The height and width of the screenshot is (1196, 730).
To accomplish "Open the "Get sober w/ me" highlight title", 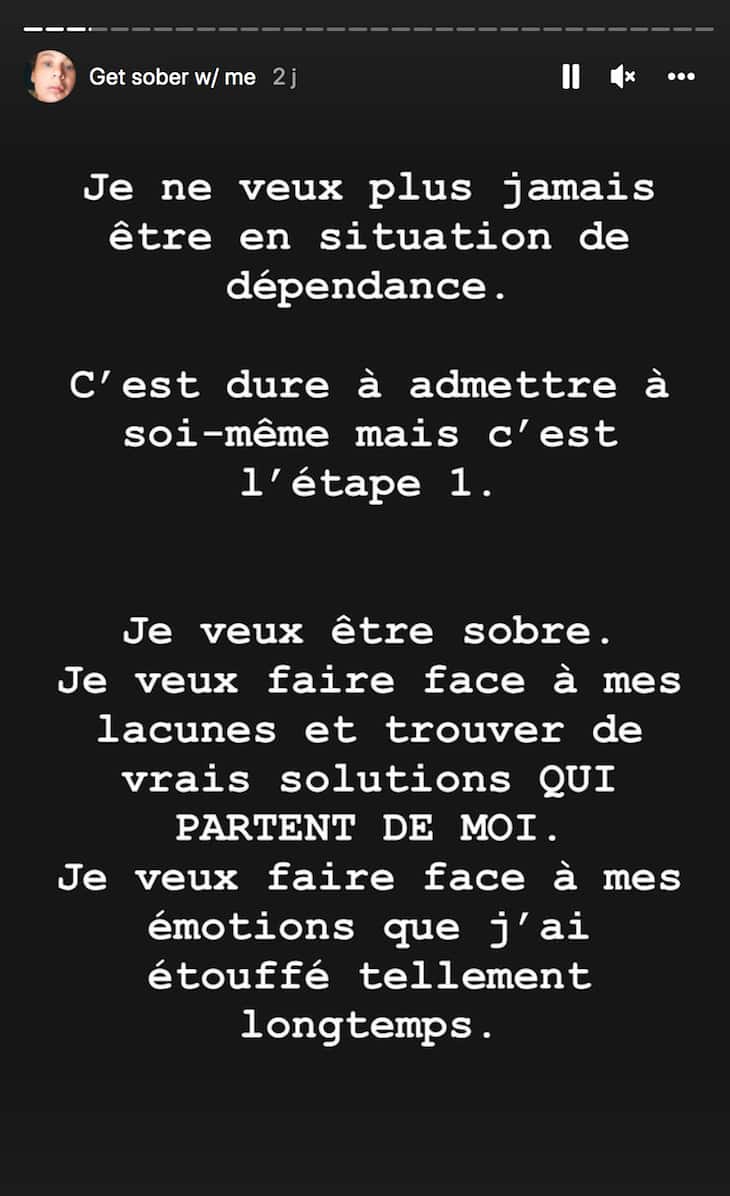I will tap(172, 77).
